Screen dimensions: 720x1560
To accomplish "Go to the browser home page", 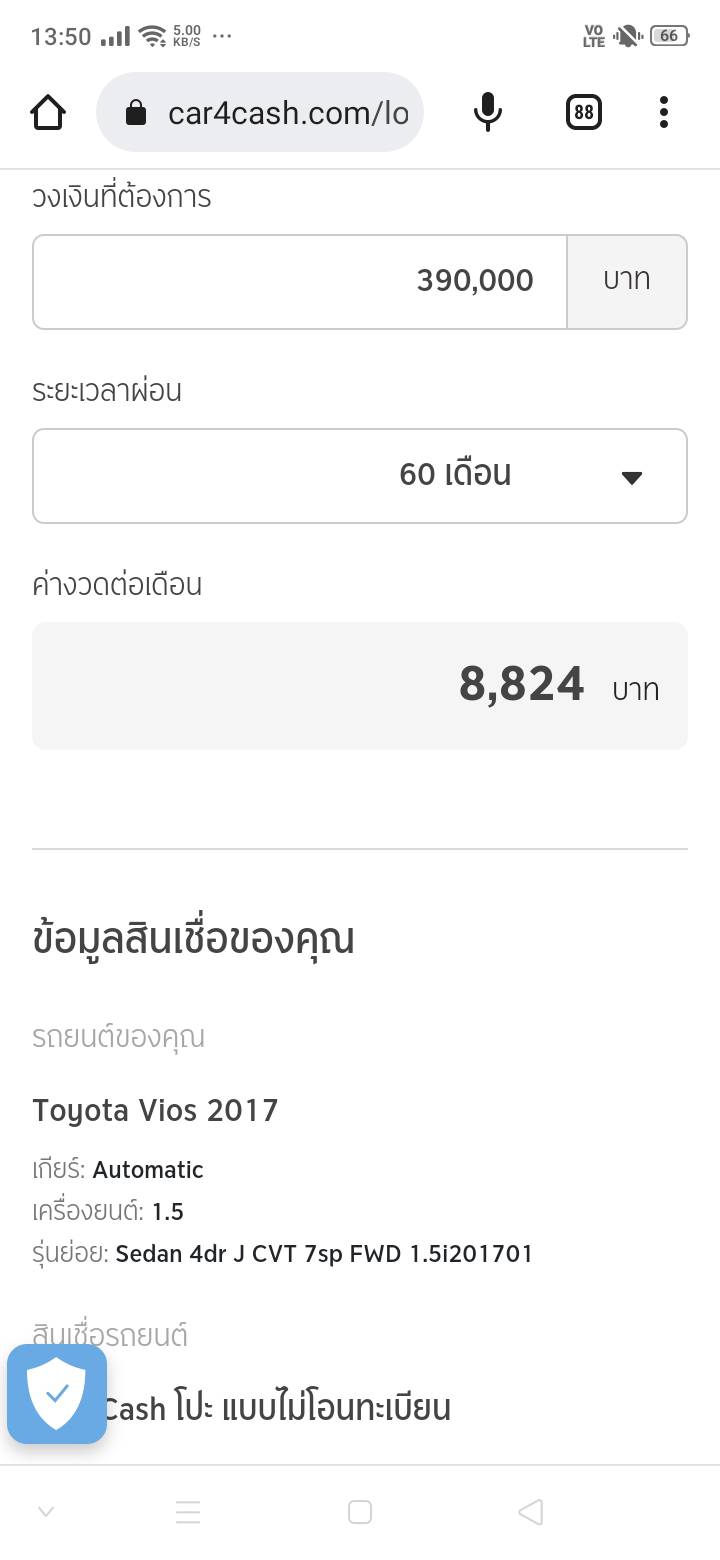I will pos(48,113).
